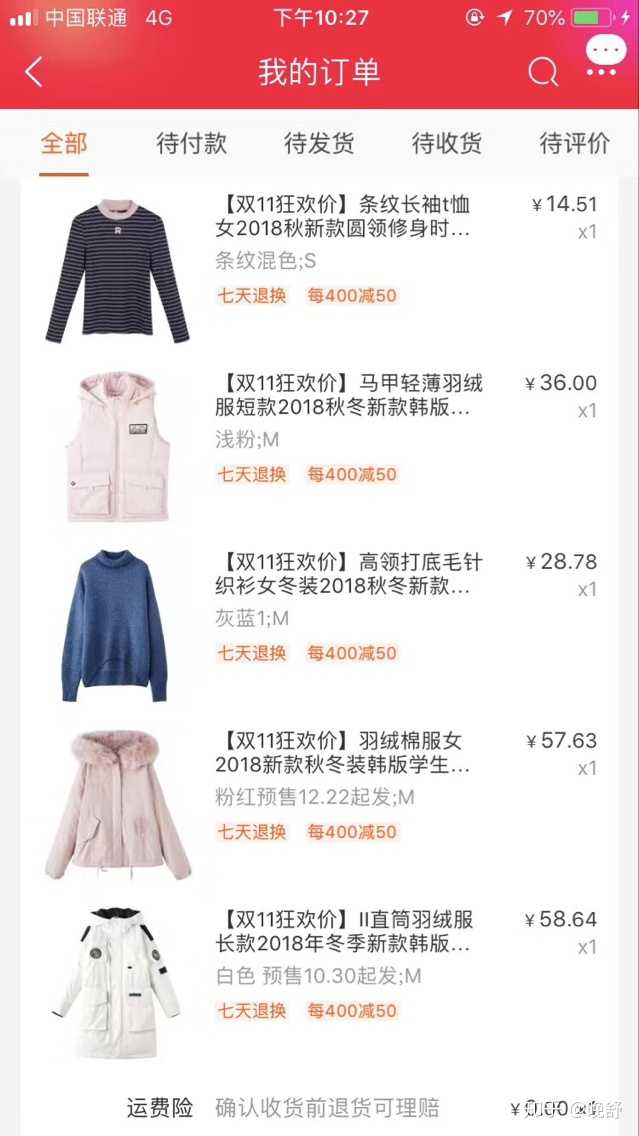The width and height of the screenshot is (639, 1136).
Task: Open order search magnifier icon
Action: tap(542, 72)
